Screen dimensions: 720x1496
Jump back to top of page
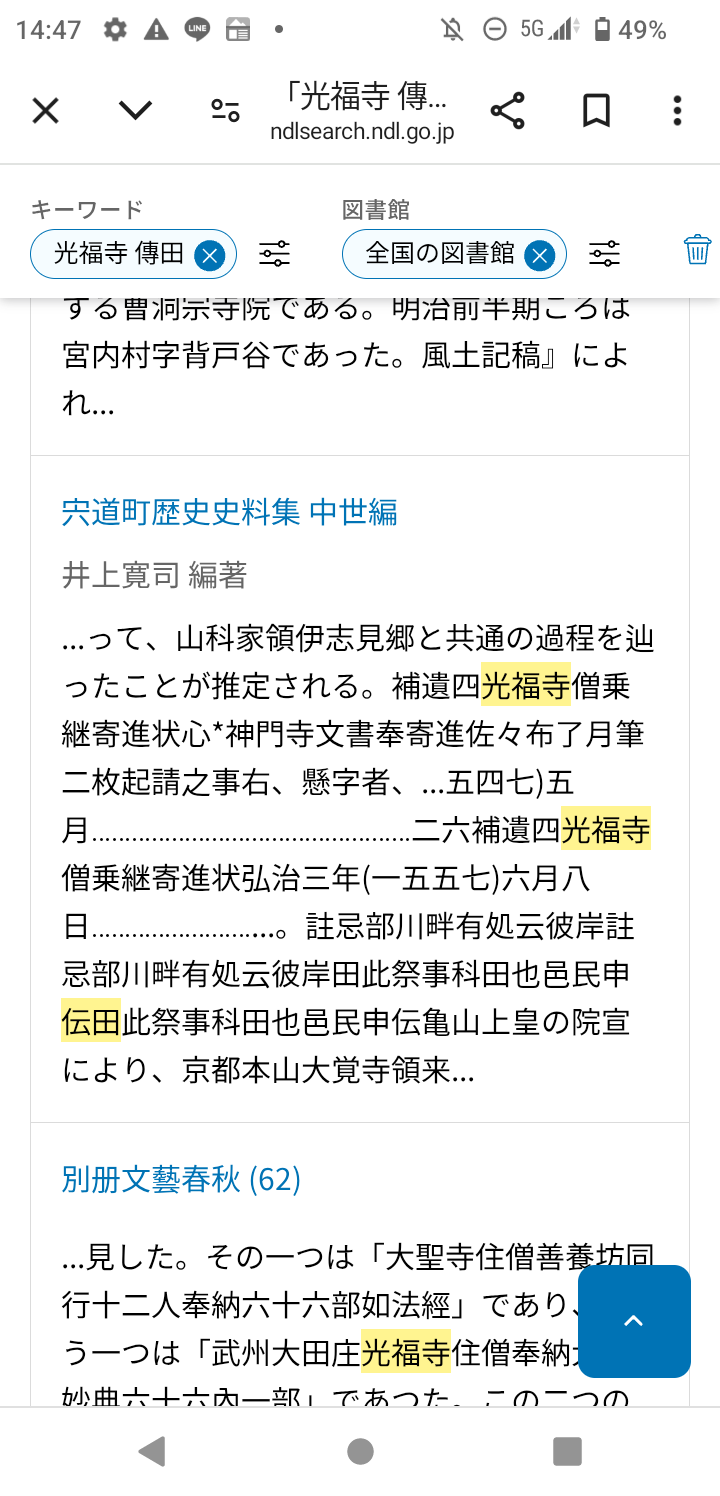(x=634, y=1321)
